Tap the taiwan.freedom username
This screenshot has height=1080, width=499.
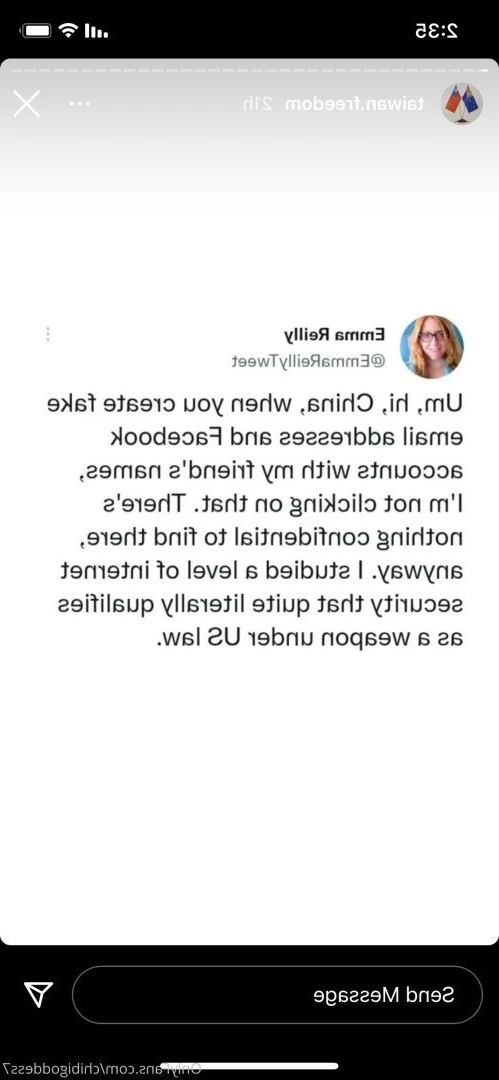(354, 105)
